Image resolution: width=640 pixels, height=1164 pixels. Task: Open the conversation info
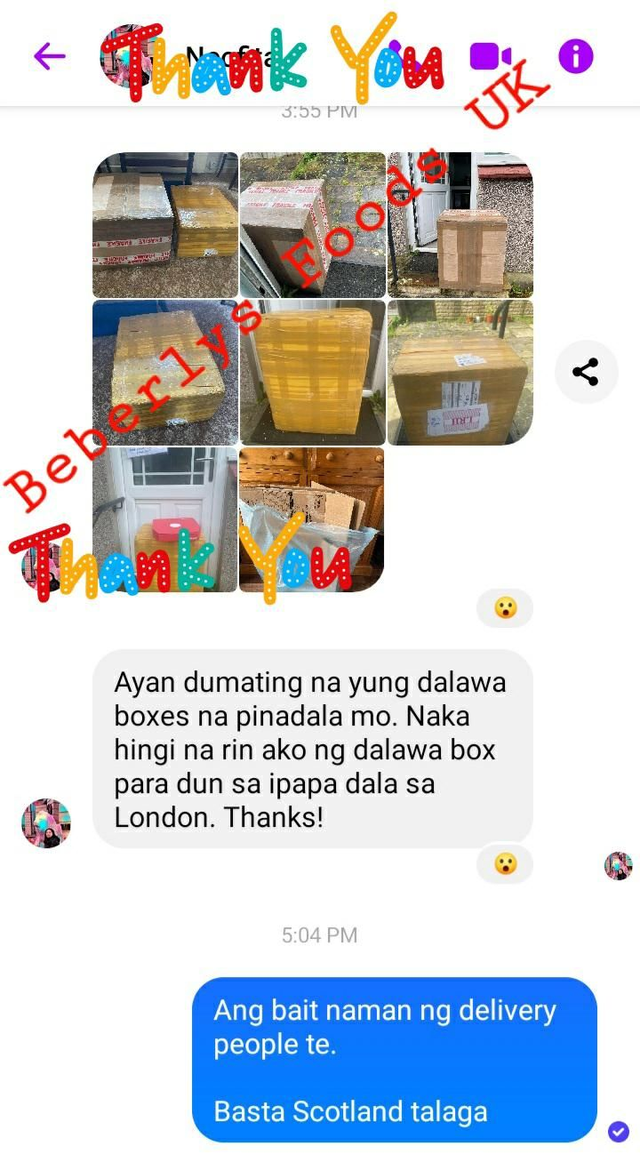coord(575,57)
